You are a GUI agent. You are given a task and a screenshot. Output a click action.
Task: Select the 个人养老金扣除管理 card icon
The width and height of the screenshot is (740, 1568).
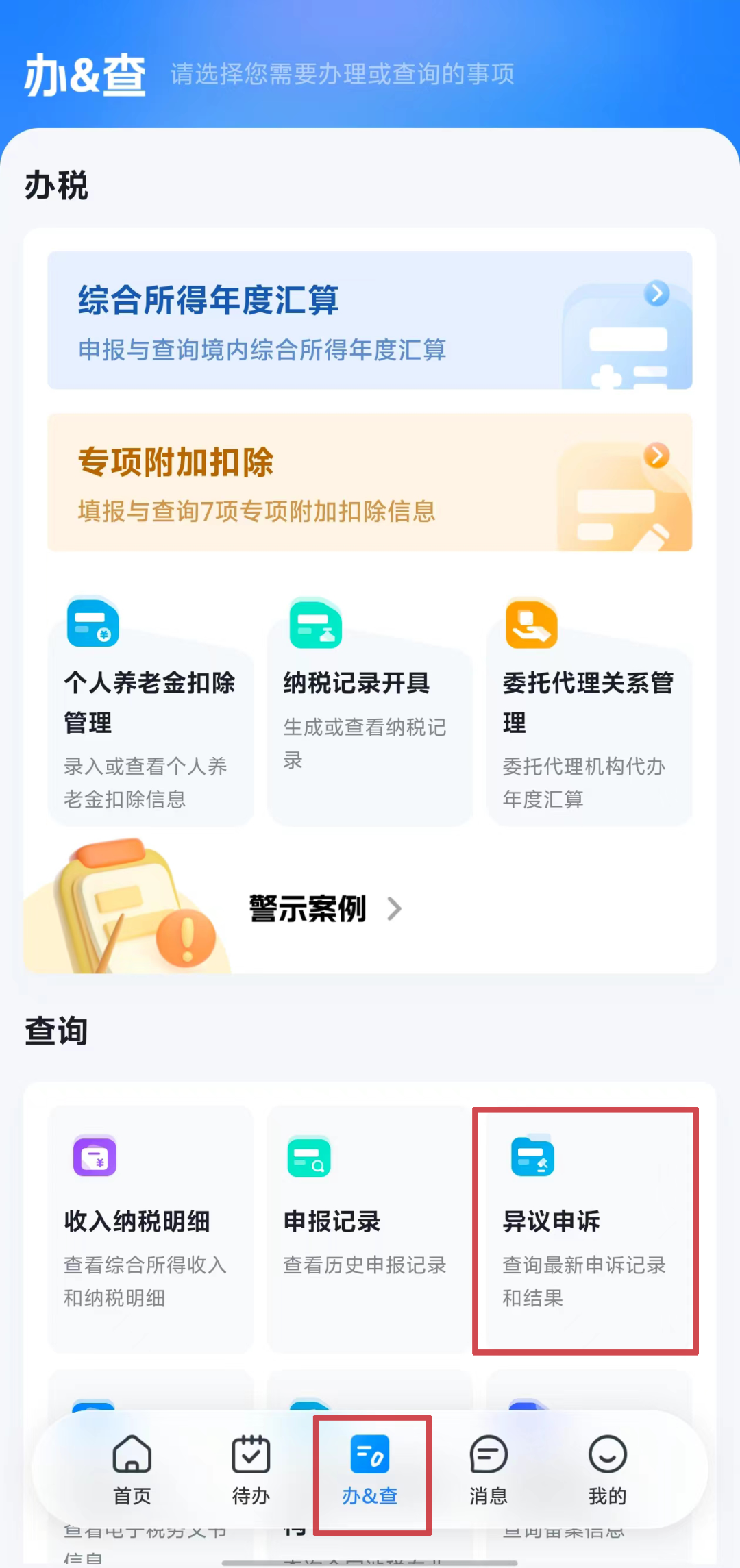click(91, 624)
